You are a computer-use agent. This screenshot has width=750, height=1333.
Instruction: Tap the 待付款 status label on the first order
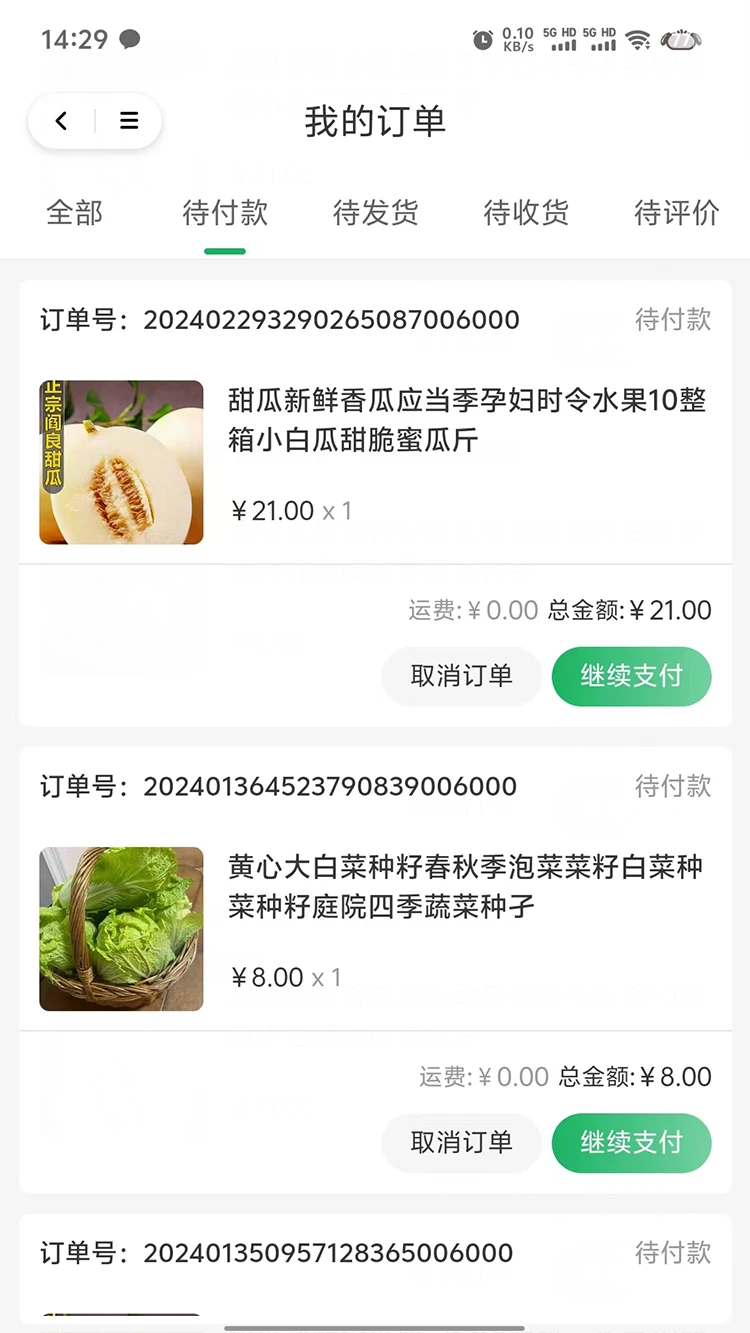coord(673,320)
